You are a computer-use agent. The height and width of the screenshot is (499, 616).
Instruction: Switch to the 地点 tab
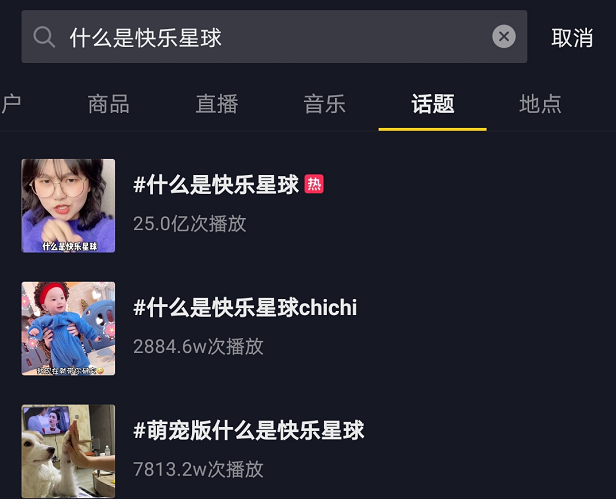tap(541, 103)
